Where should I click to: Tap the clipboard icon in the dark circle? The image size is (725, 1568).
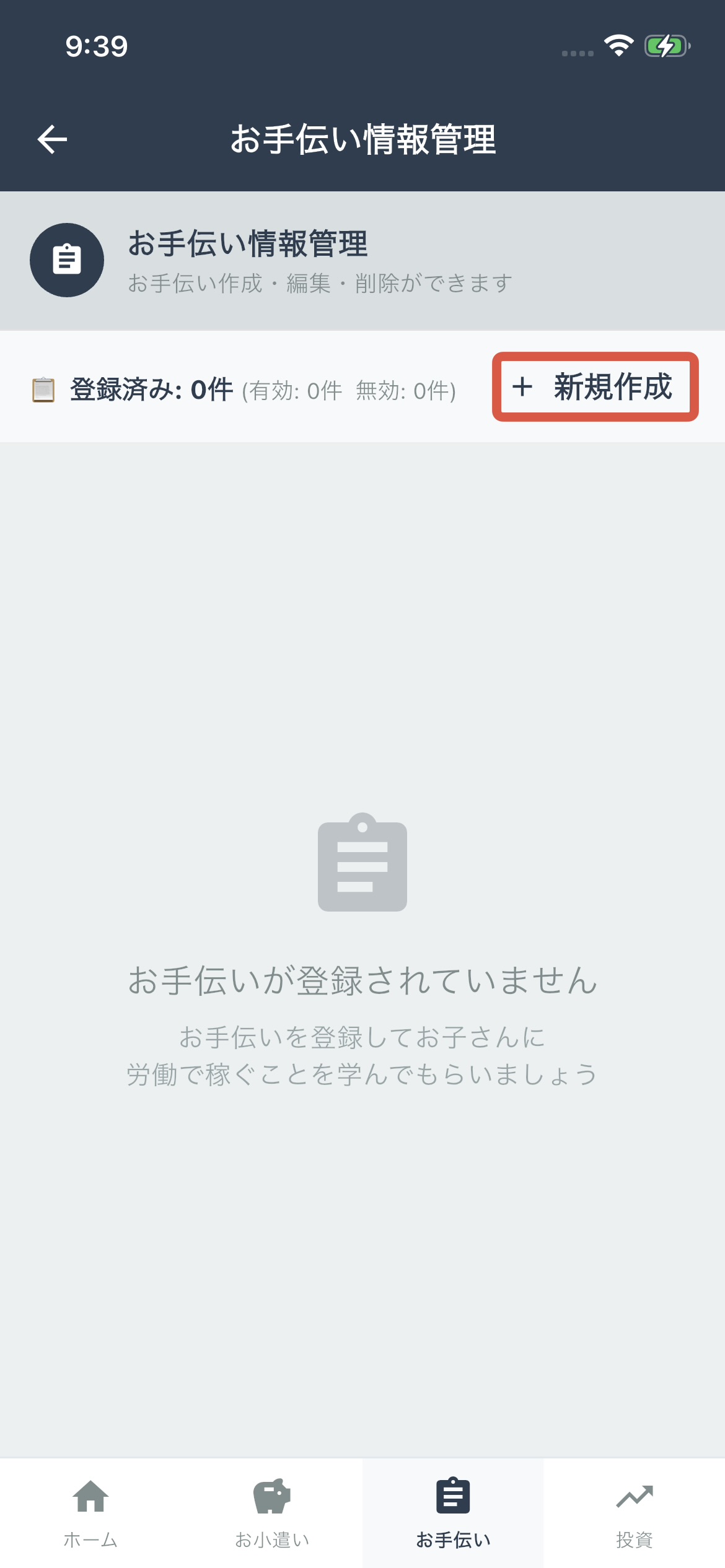[x=67, y=259]
